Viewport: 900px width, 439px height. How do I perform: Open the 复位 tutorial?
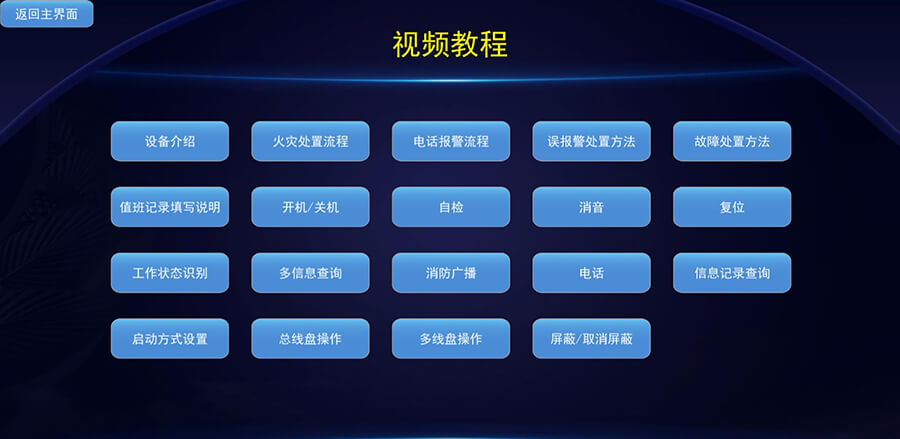[x=732, y=207]
